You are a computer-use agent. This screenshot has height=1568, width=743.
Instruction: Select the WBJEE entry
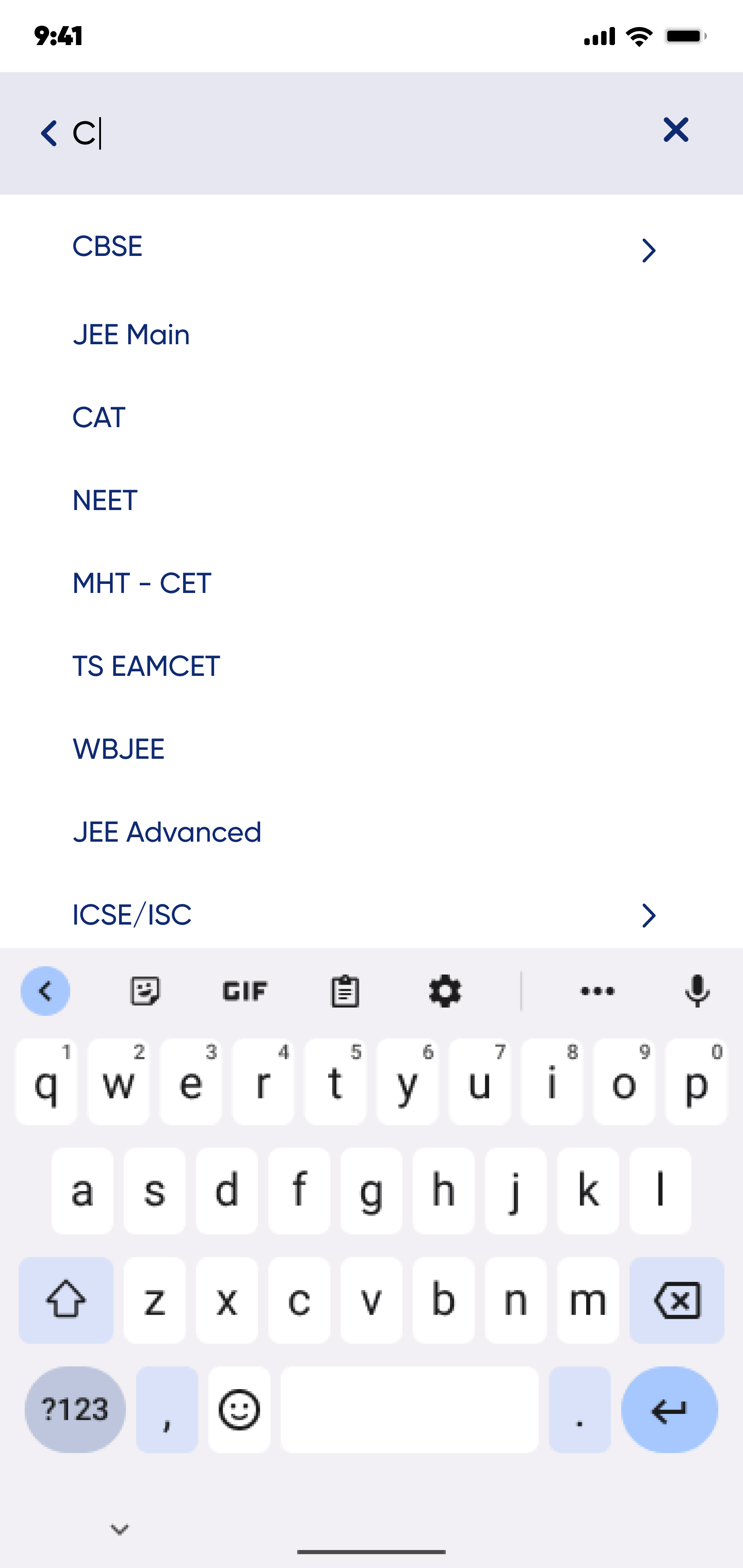[371, 749]
